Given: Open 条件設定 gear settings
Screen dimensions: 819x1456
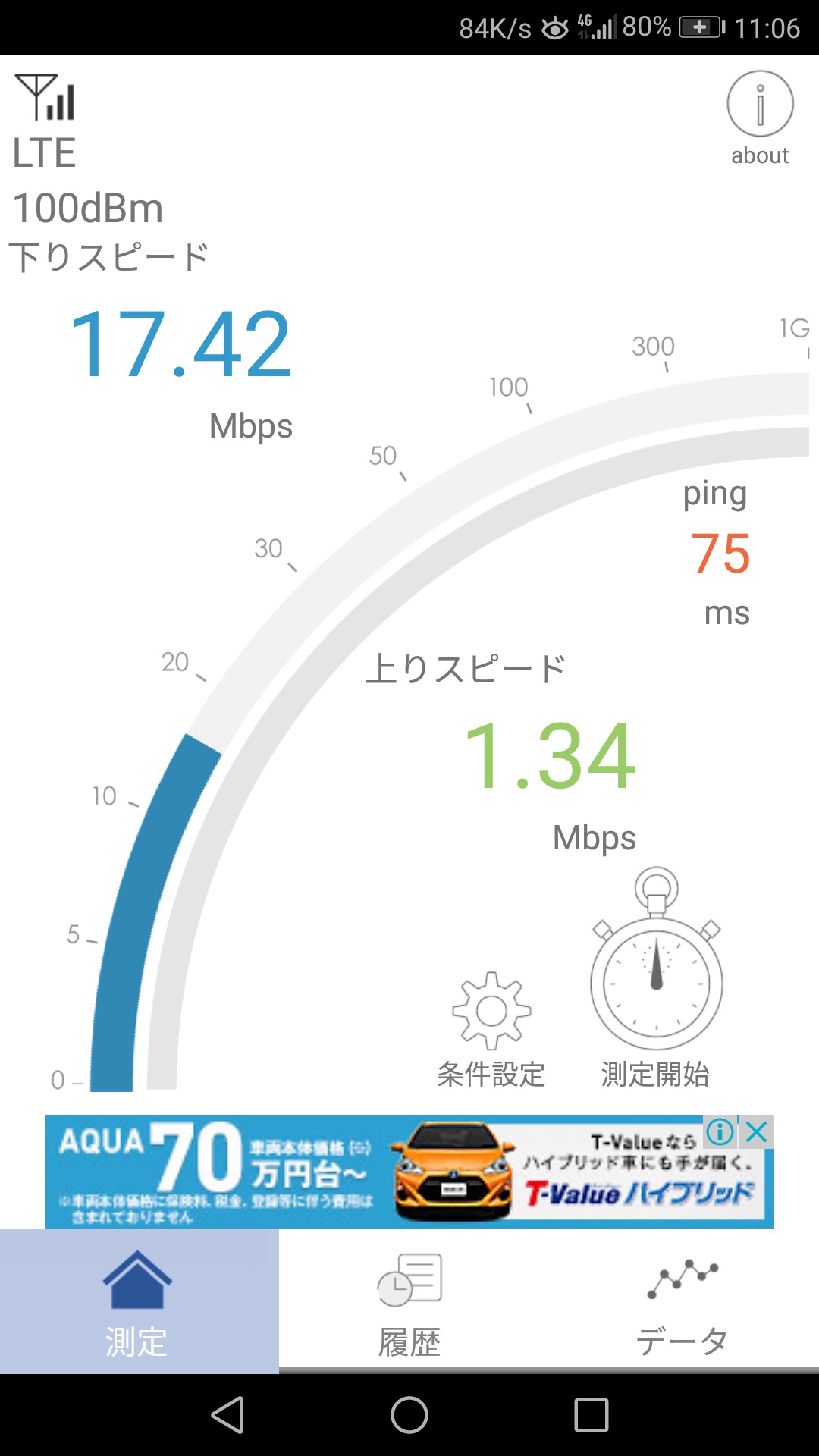Looking at the screenshot, I should coord(491,1028).
